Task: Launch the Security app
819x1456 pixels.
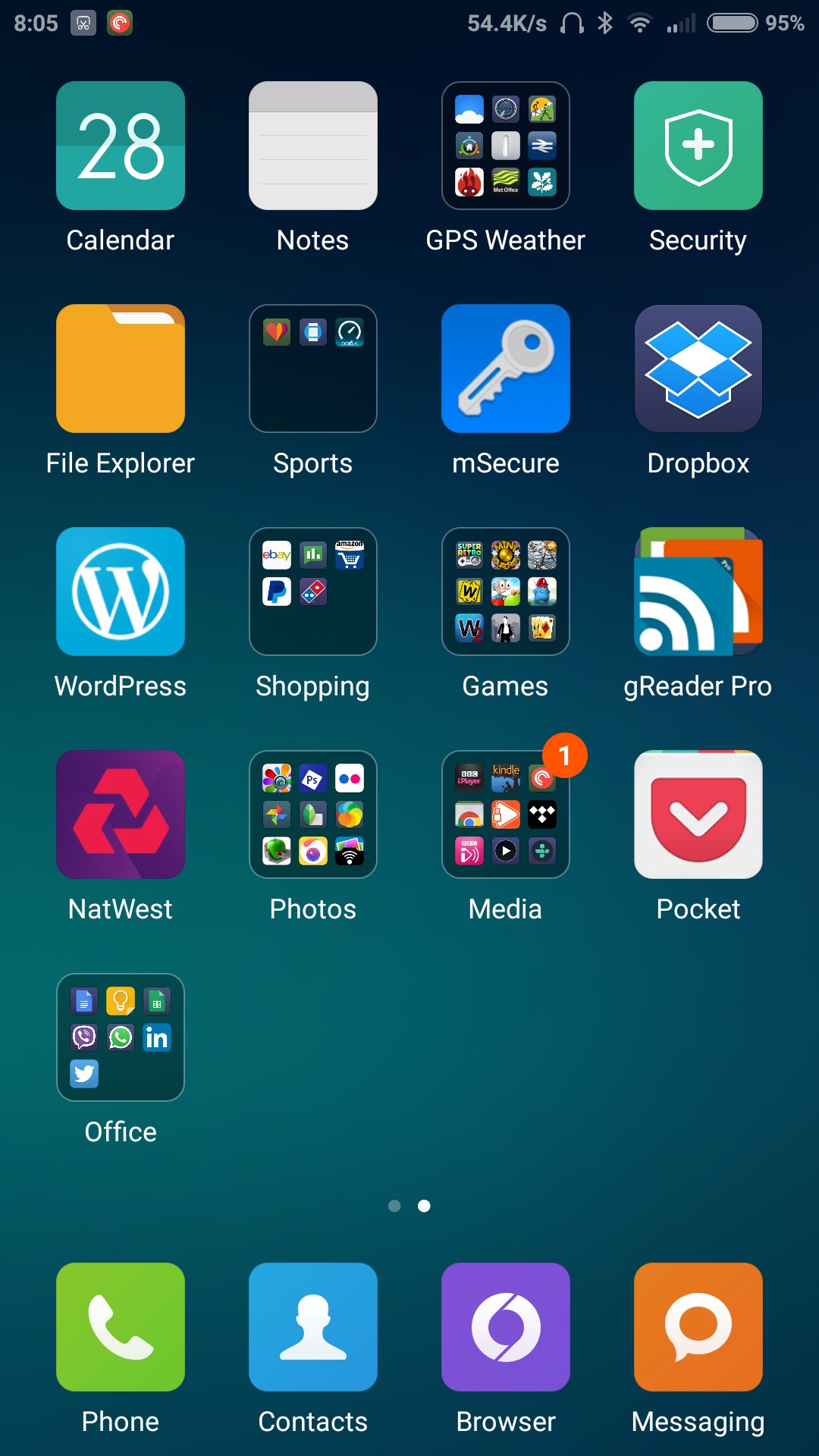Action: pos(698,146)
